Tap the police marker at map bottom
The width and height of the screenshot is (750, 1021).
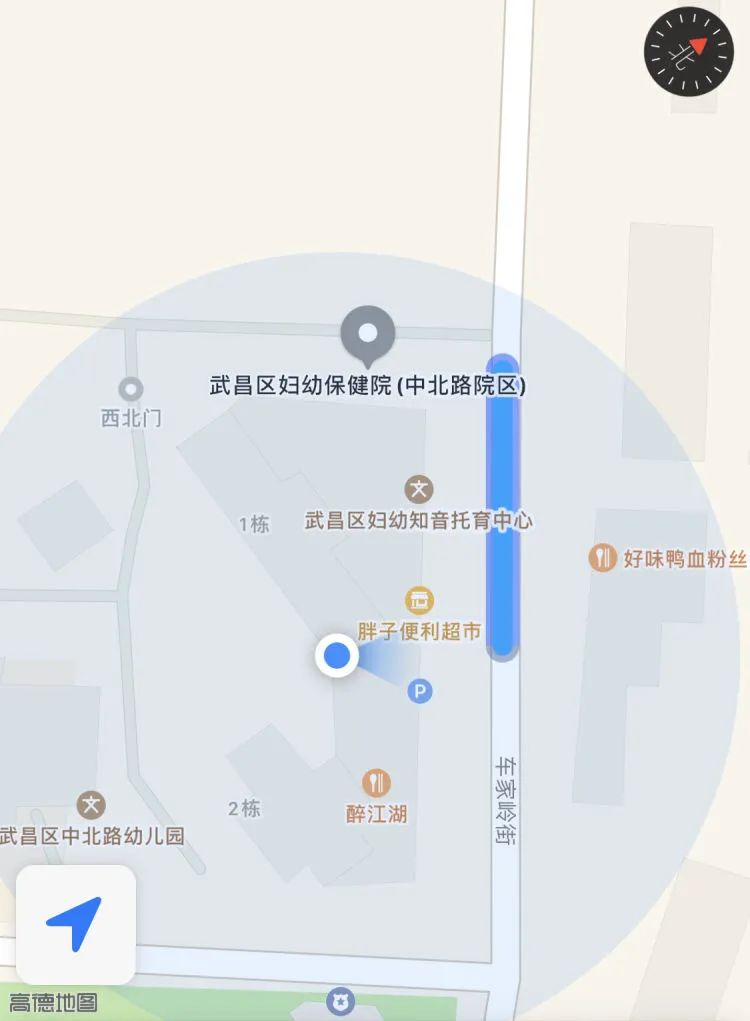click(342, 1001)
